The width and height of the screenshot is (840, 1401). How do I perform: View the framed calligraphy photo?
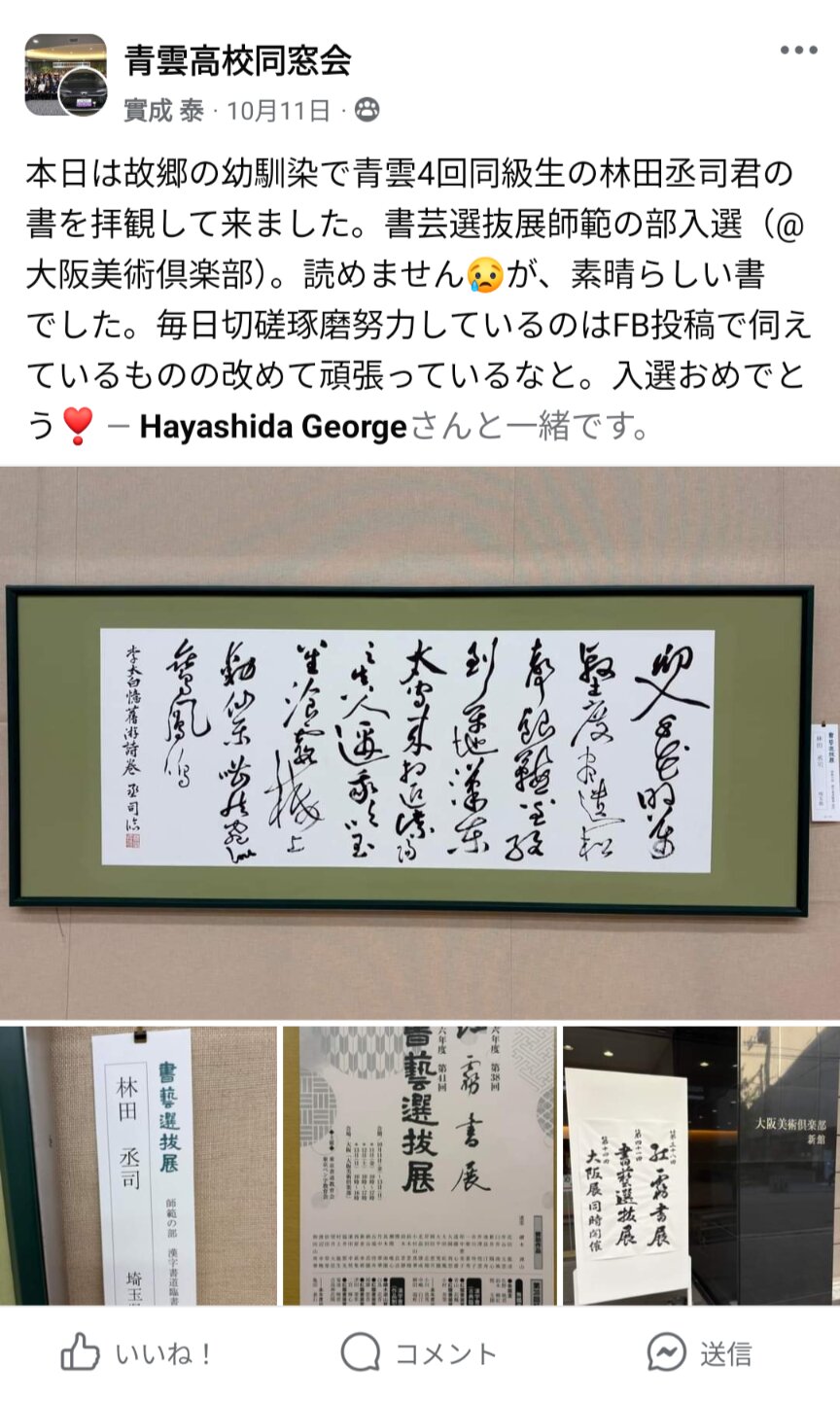(x=409, y=750)
